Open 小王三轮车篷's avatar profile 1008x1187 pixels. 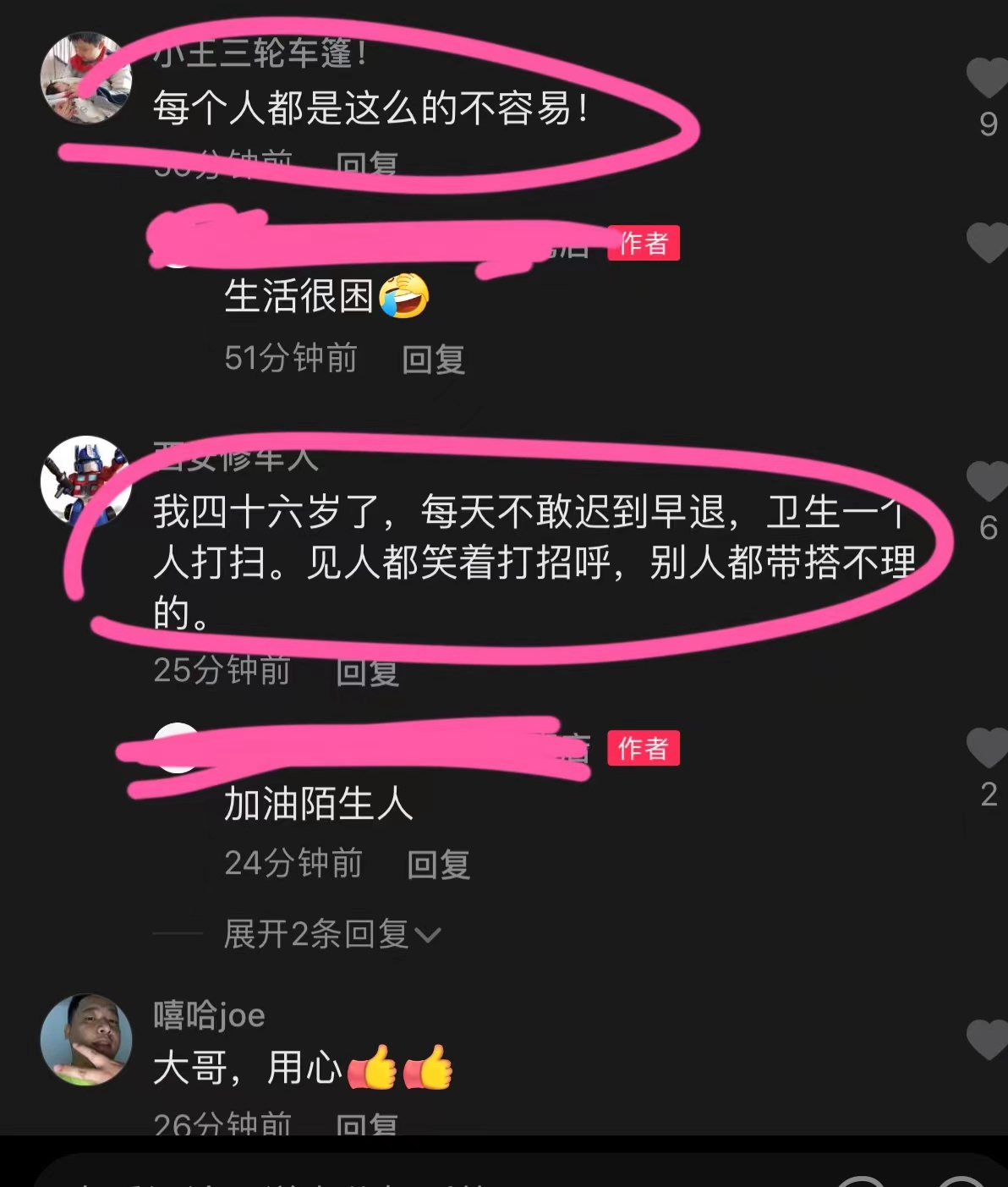click(86, 78)
